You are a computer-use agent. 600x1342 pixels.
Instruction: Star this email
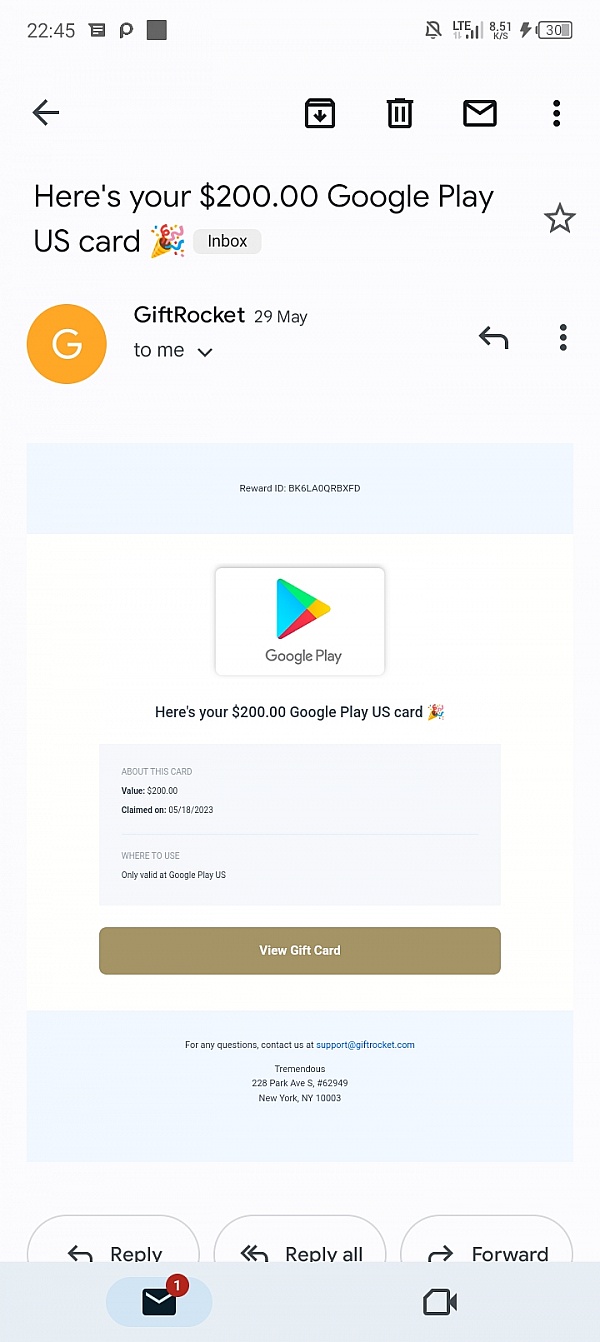coord(559,219)
